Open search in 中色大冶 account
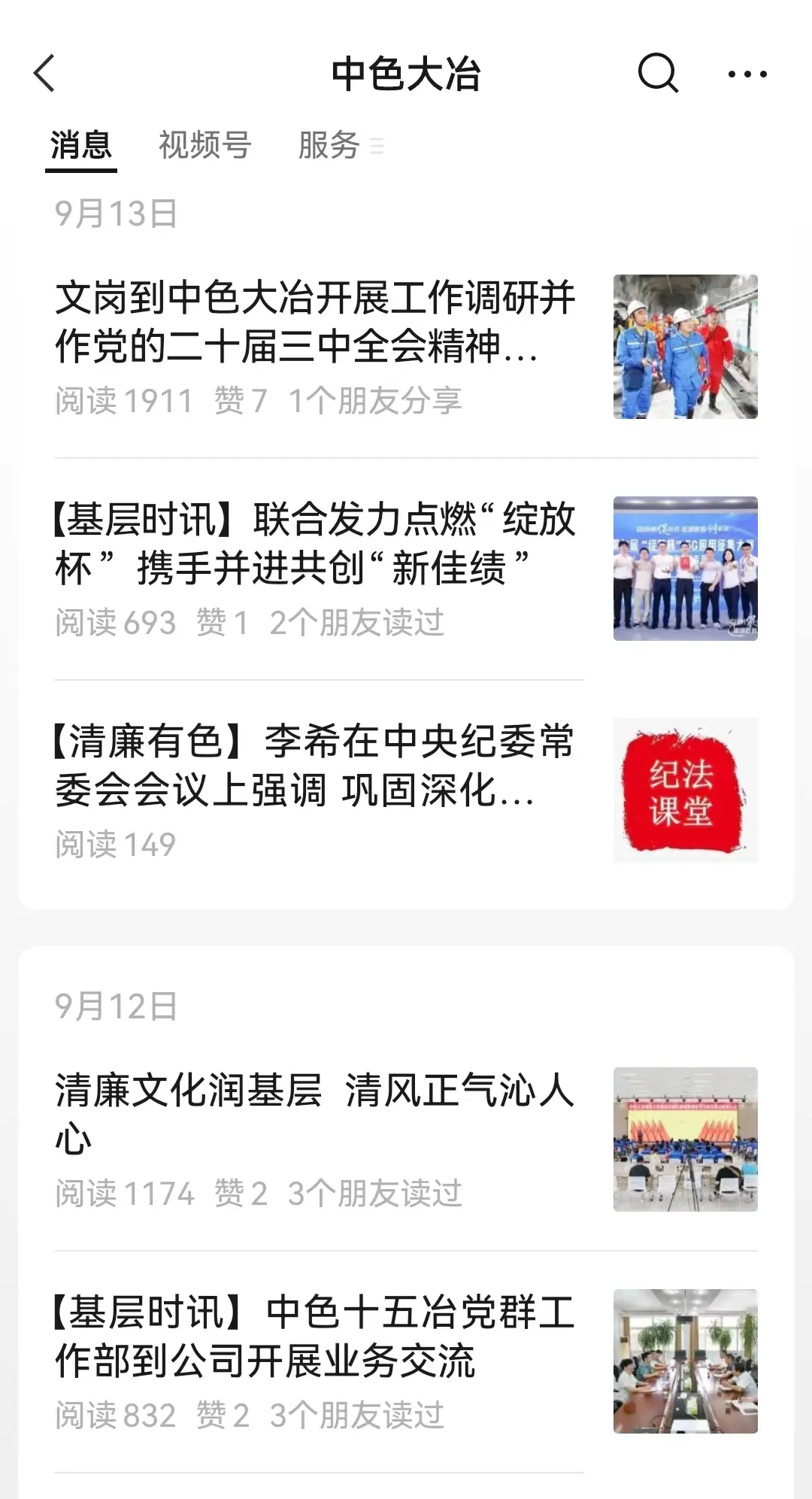The width and height of the screenshot is (812, 1499). (x=658, y=74)
